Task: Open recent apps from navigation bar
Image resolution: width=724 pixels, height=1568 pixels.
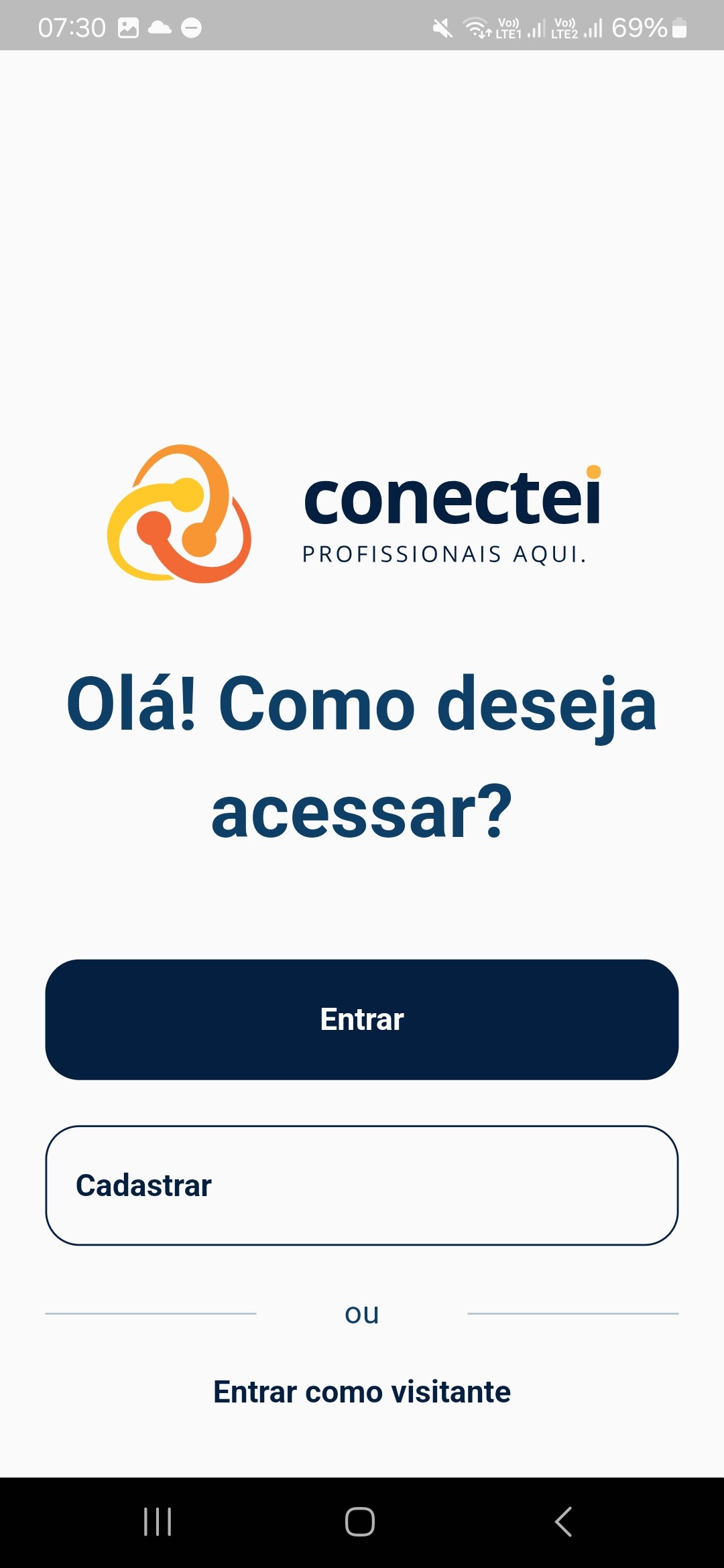Action: click(158, 1522)
